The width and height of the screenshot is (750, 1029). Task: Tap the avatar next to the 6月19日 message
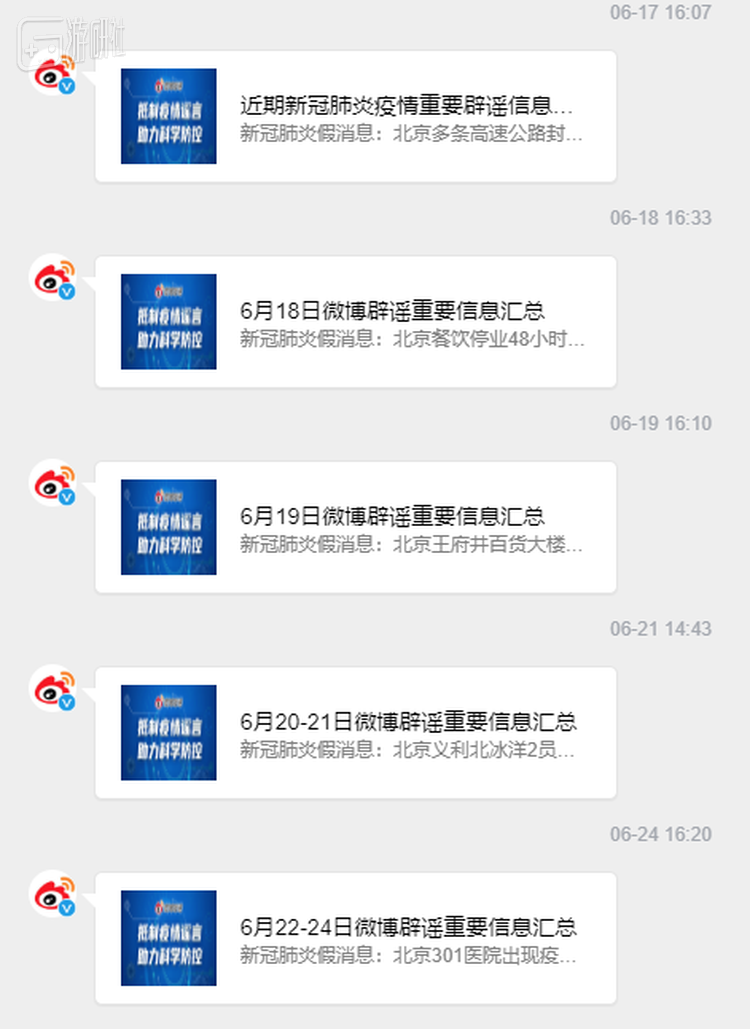54,483
